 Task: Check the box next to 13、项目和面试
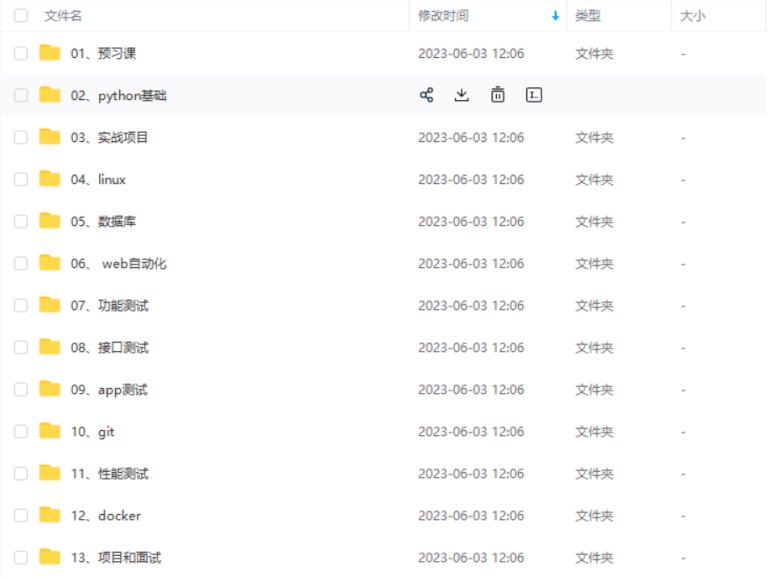[x=21, y=558]
